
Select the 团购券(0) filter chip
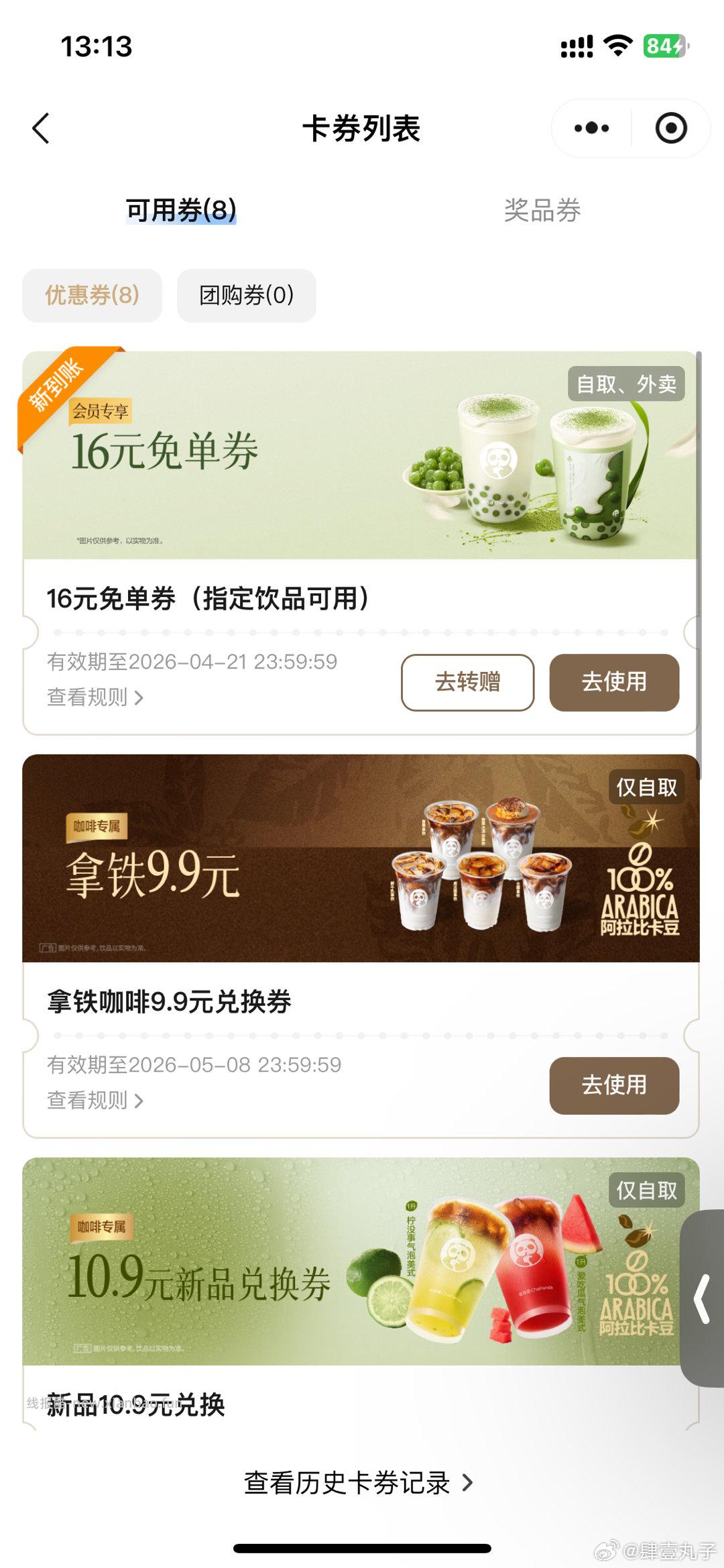pyautogui.click(x=245, y=294)
